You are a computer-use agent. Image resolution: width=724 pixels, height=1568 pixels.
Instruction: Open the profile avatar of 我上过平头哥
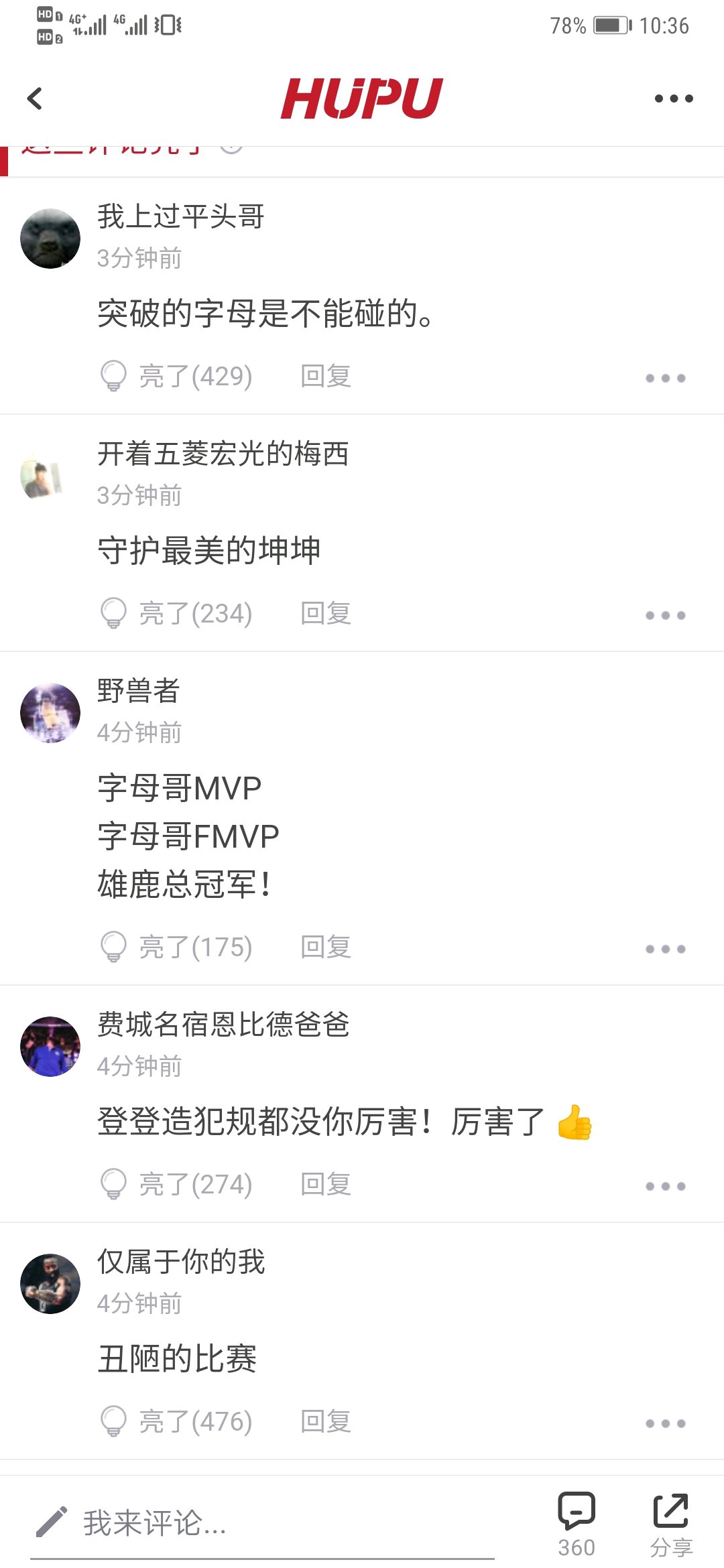[50, 239]
